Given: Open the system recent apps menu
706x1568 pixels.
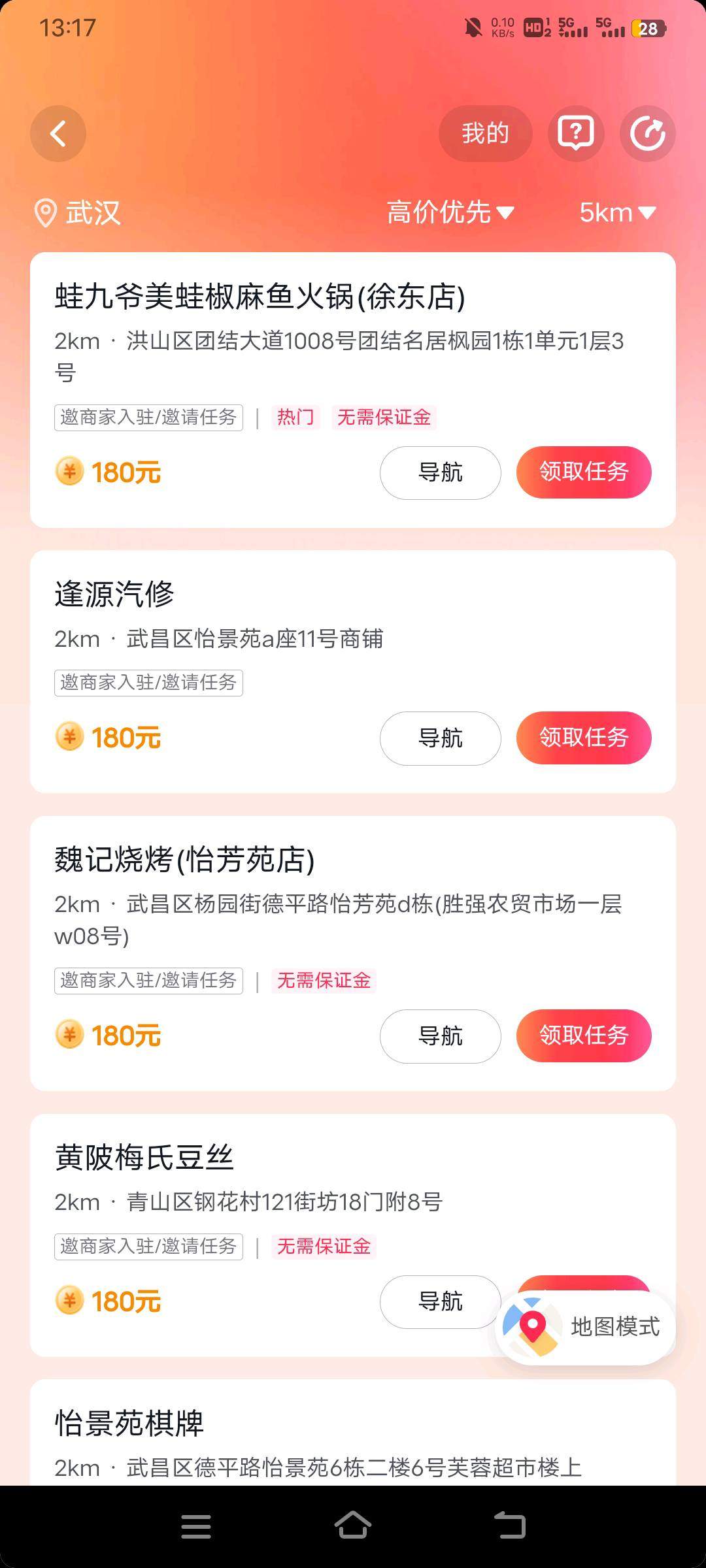Looking at the screenshot, I should [196, 1527].
